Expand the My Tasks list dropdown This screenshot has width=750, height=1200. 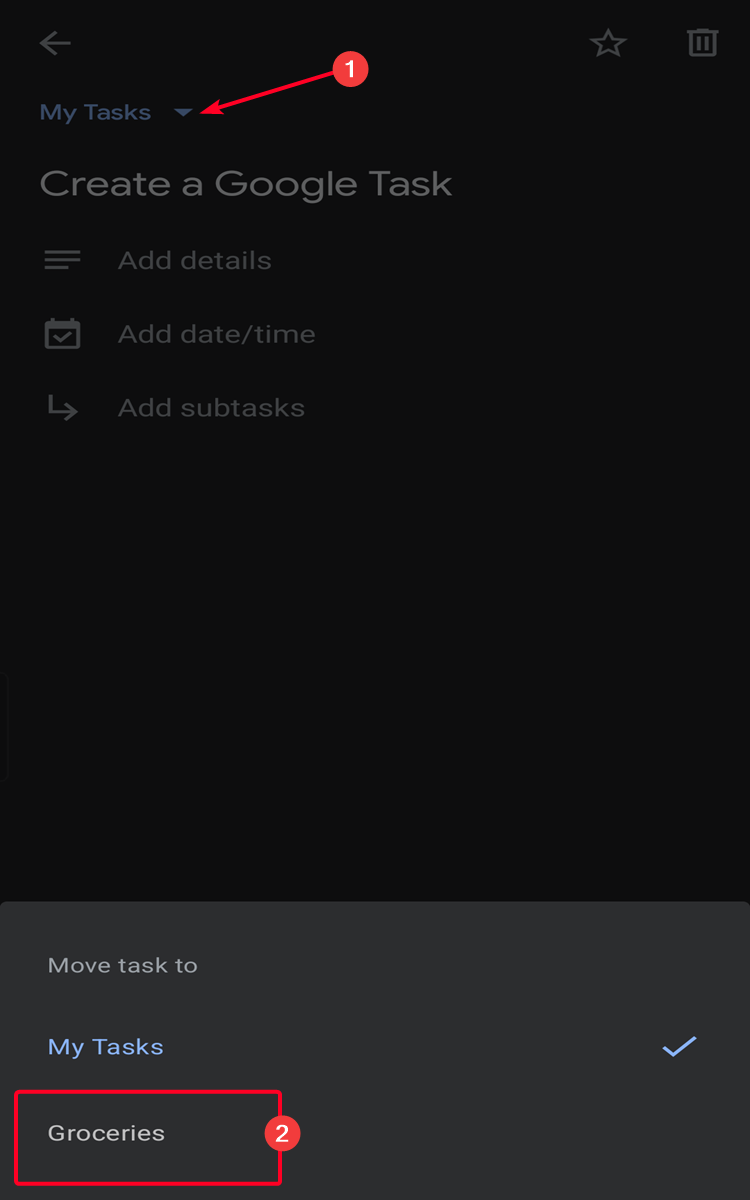(x=183, y=113)
